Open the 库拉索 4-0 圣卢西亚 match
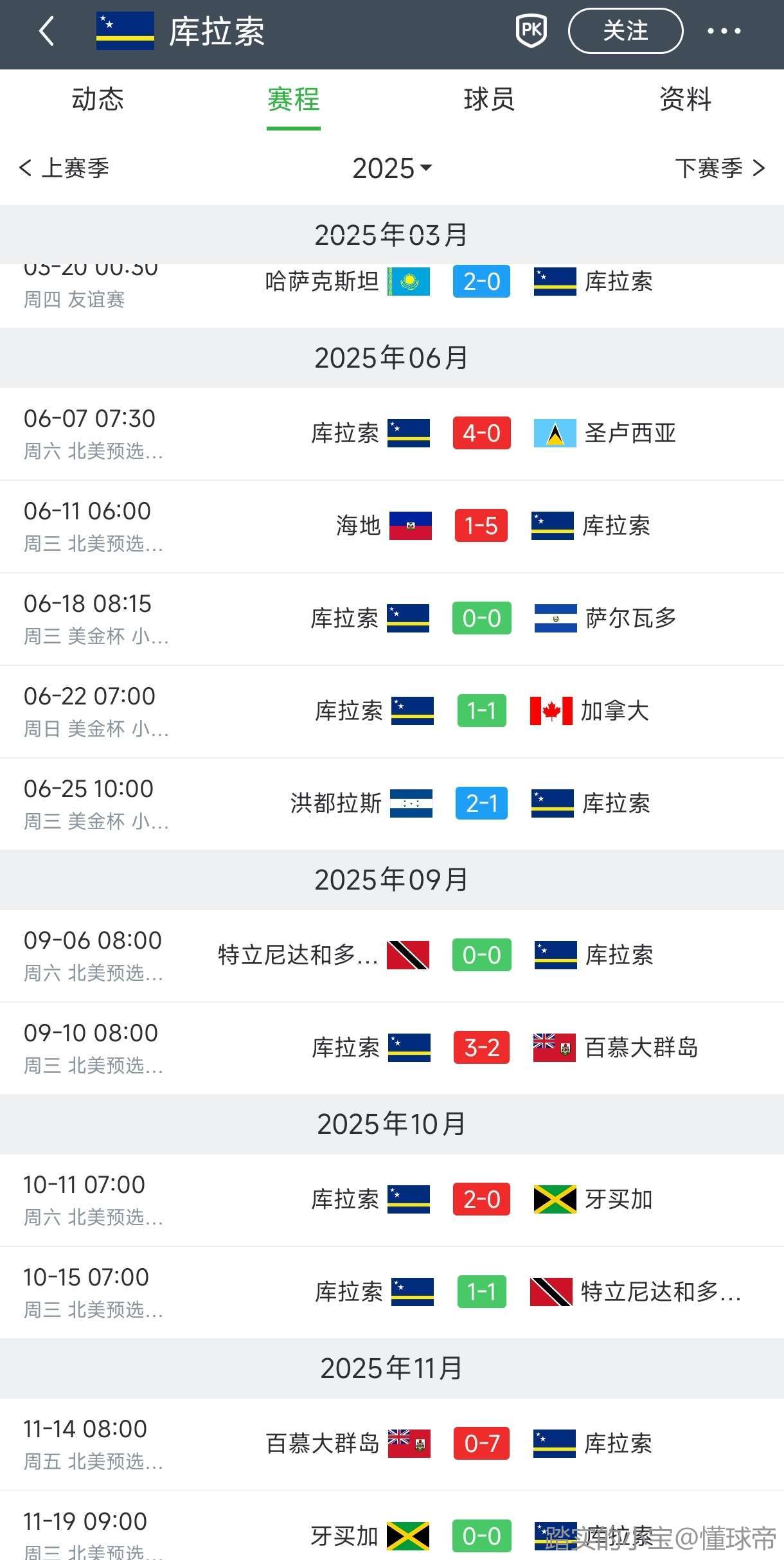 point(481,433)
